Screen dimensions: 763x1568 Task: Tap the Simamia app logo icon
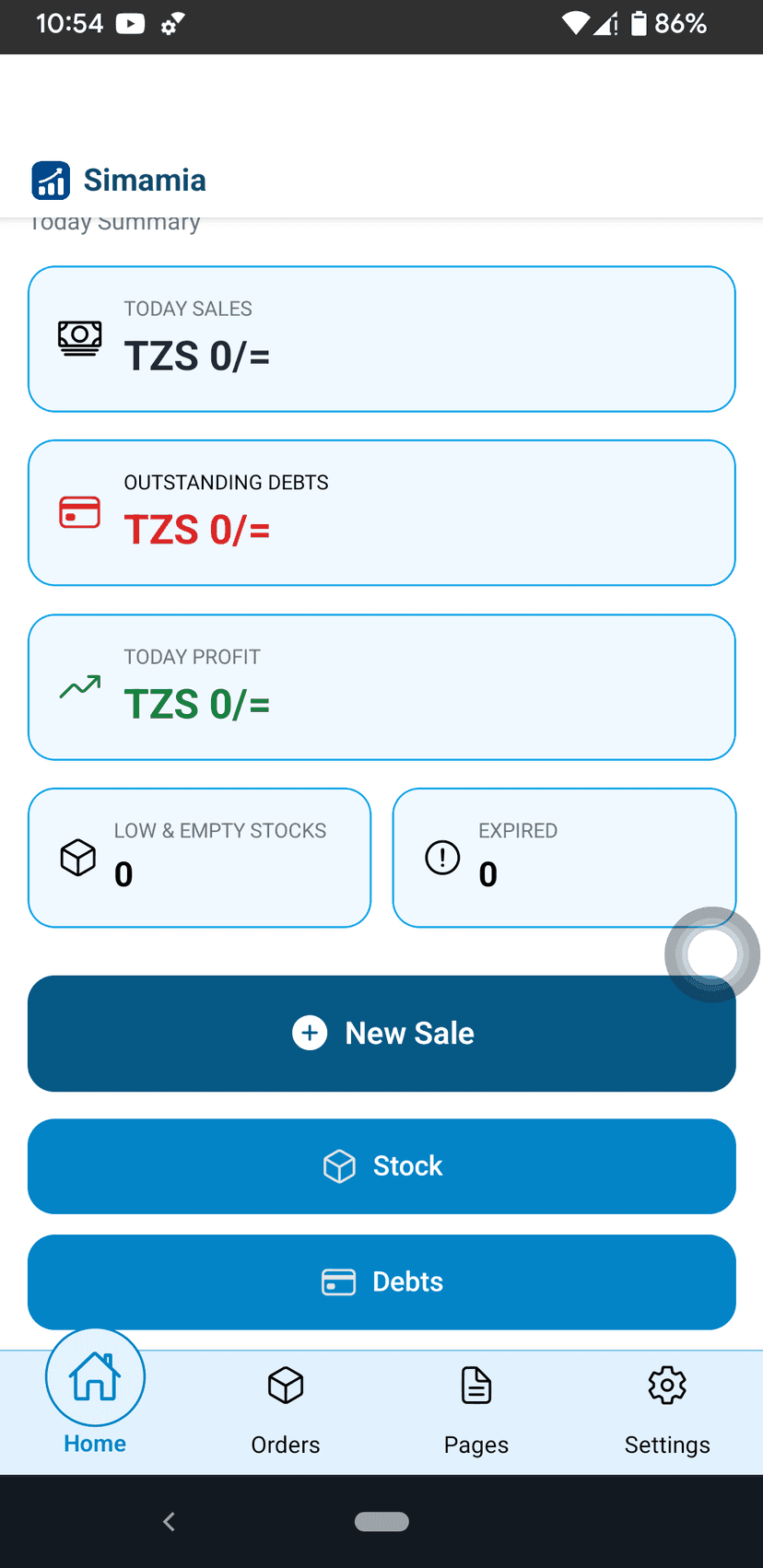52,180
